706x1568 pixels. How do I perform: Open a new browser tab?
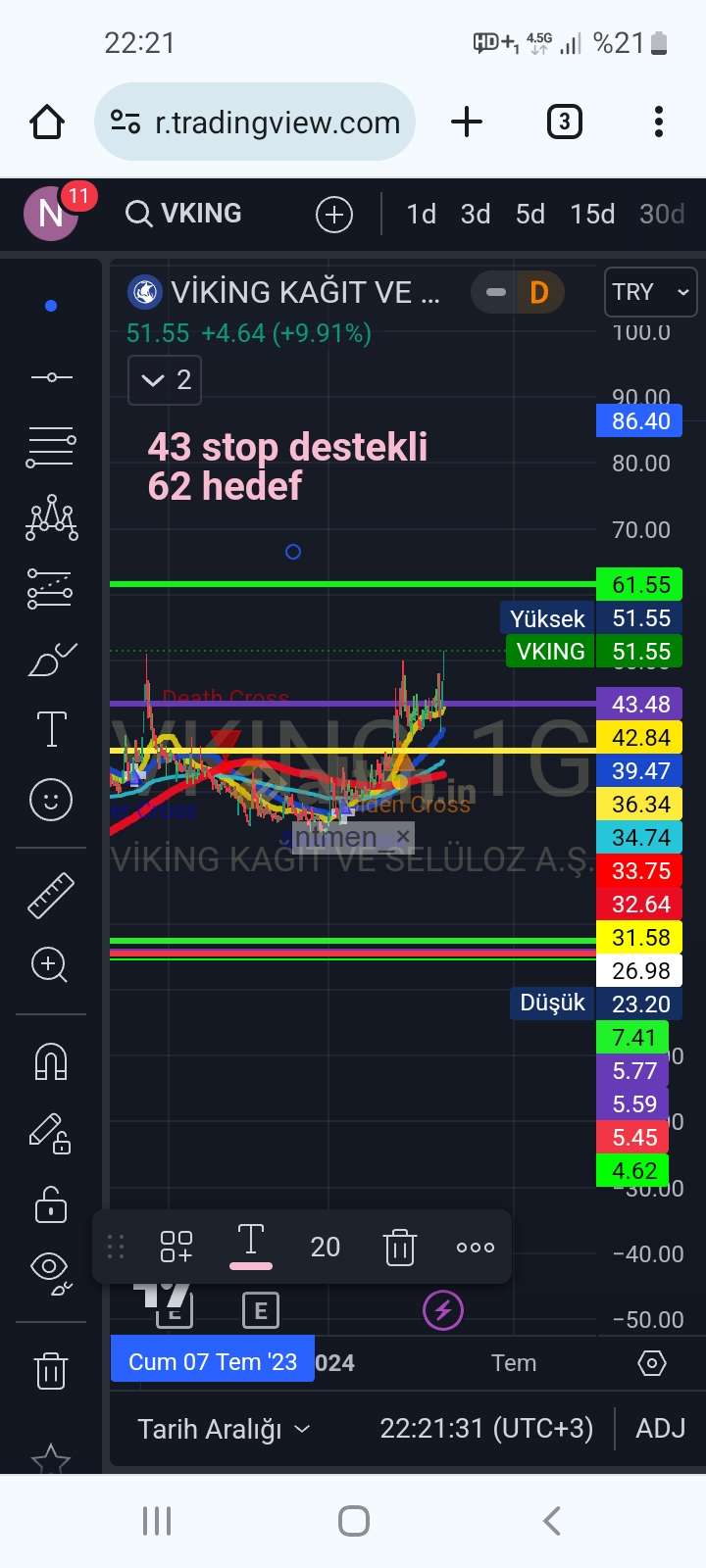pos(467,122)
